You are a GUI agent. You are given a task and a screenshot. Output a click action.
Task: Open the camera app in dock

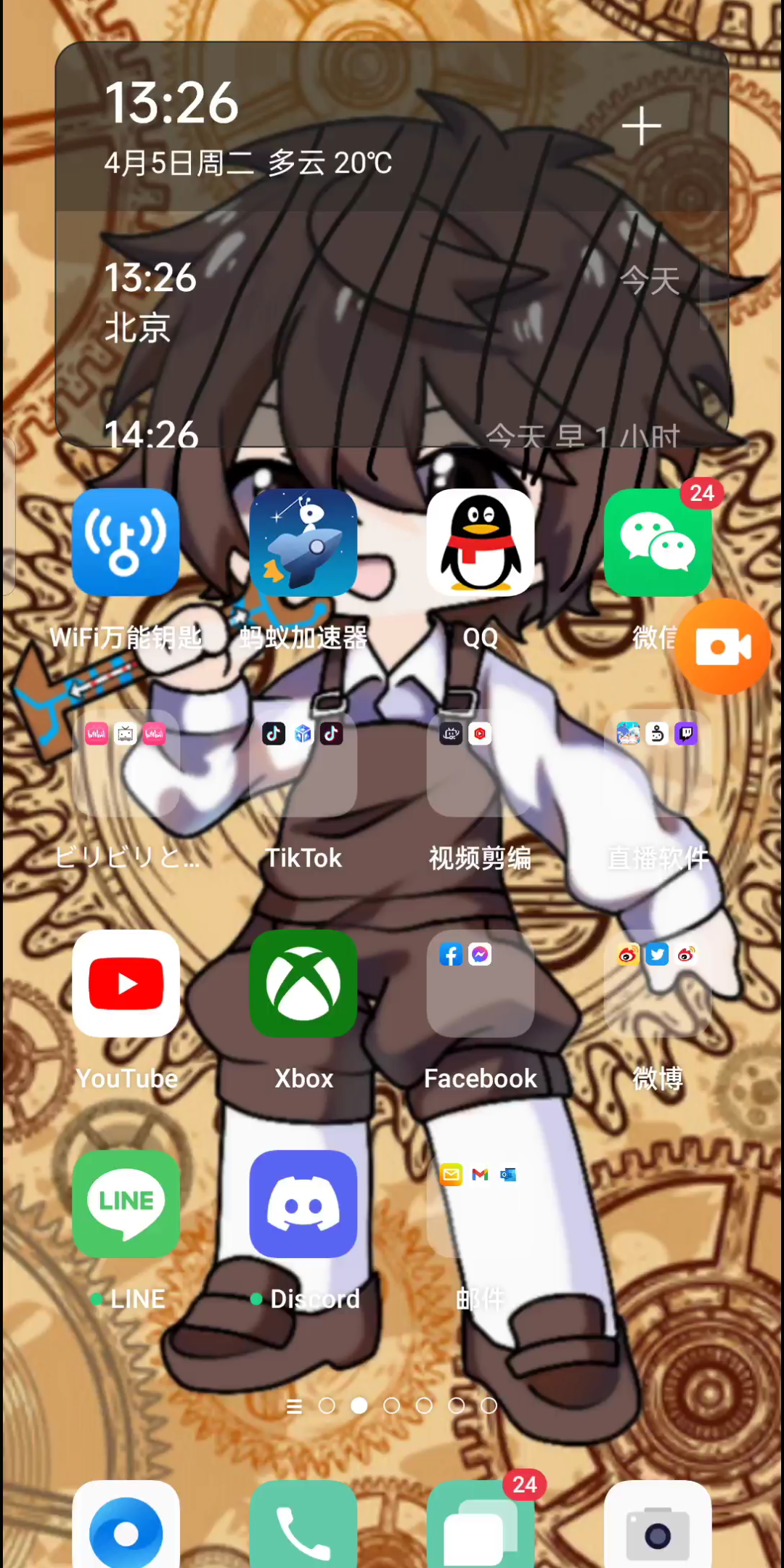click(x=657, y=1528)
